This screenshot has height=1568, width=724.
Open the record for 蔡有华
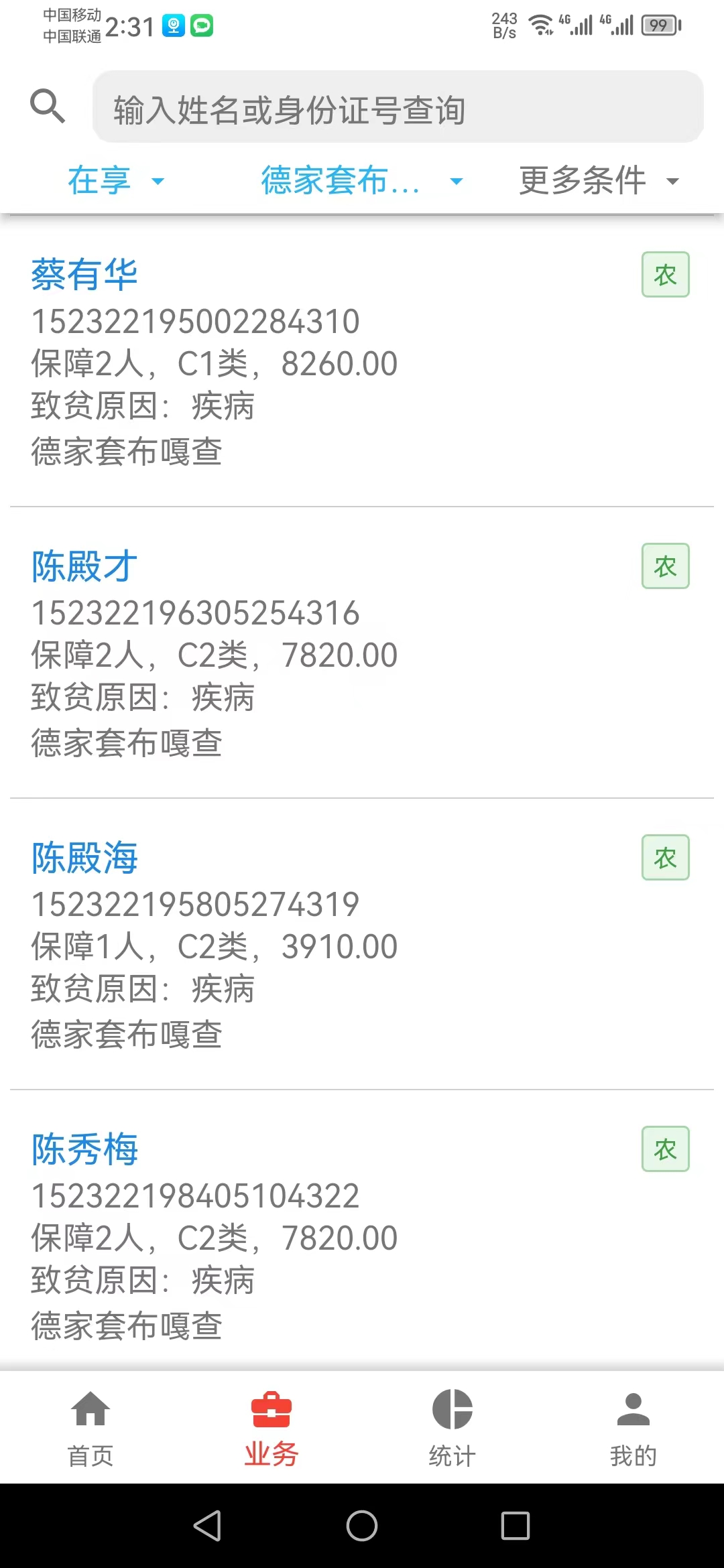coord(362,362)
